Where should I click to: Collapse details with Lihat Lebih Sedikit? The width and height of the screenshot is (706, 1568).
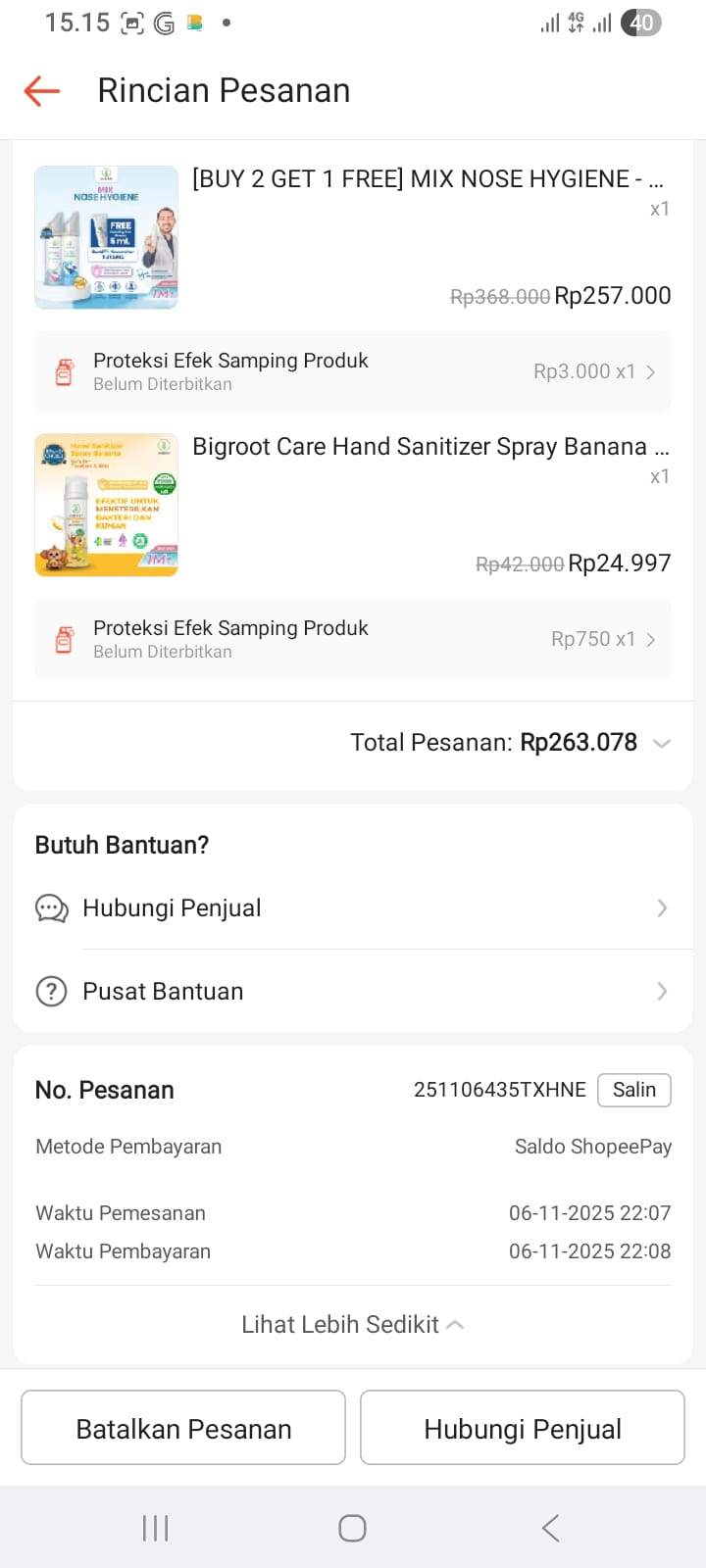(x=353, y=1325)
